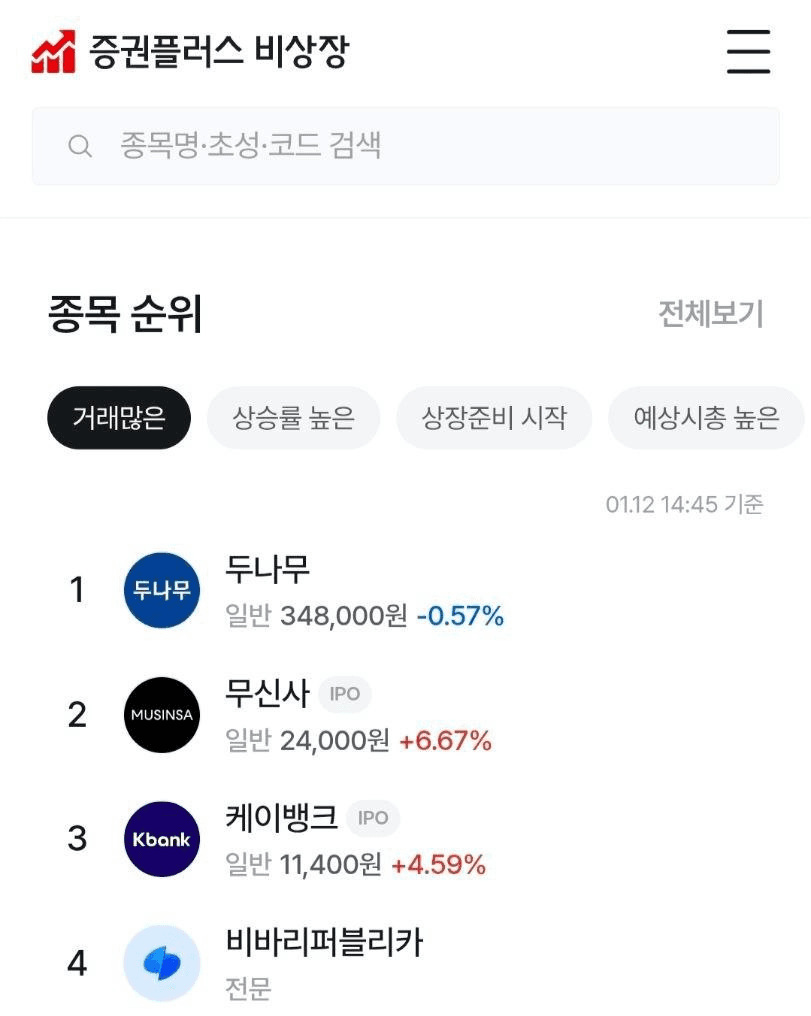Select the 거래많은 chip

click(119, 417)
